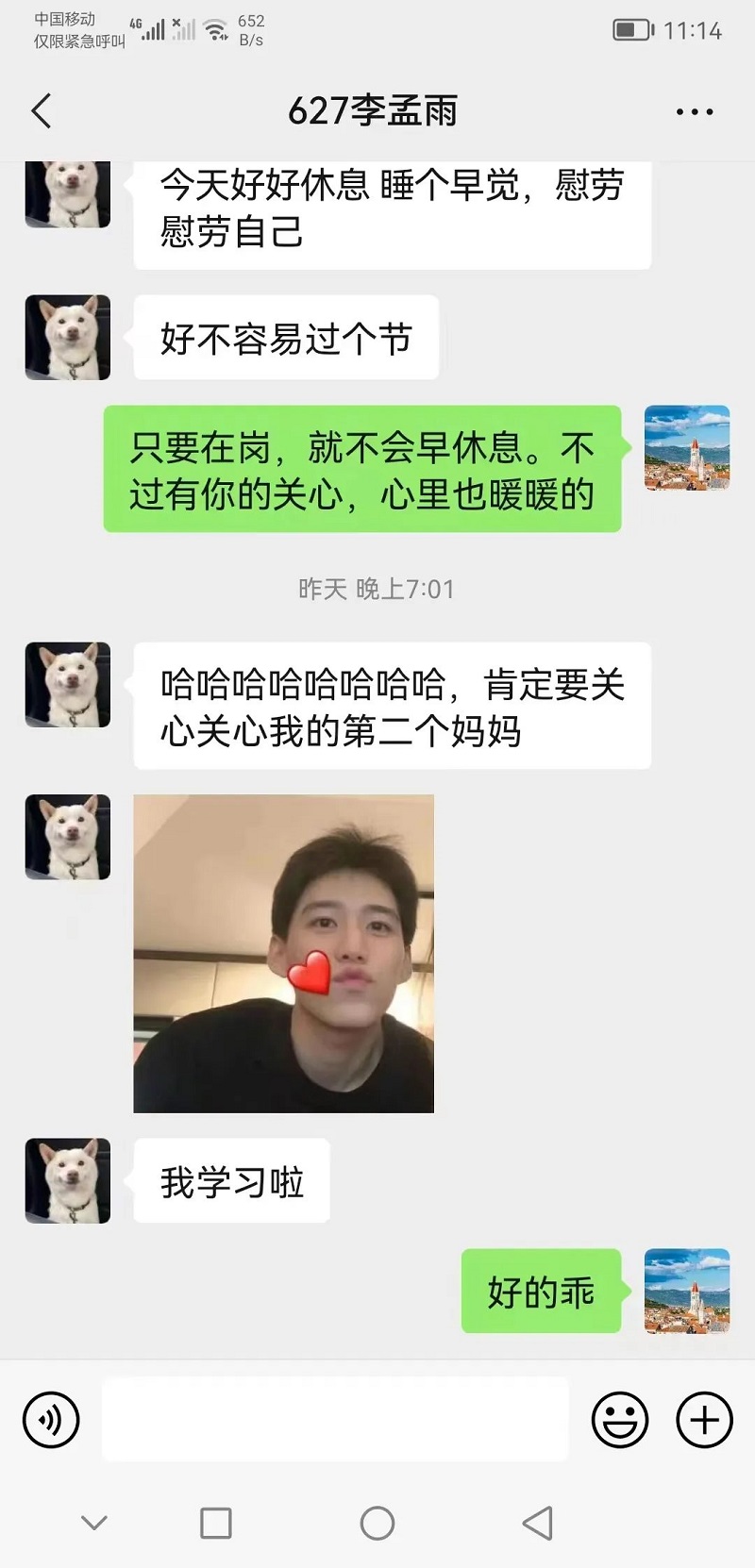Open the emoji sticker panel
Screen dimensions: 755x1568
619,1419
